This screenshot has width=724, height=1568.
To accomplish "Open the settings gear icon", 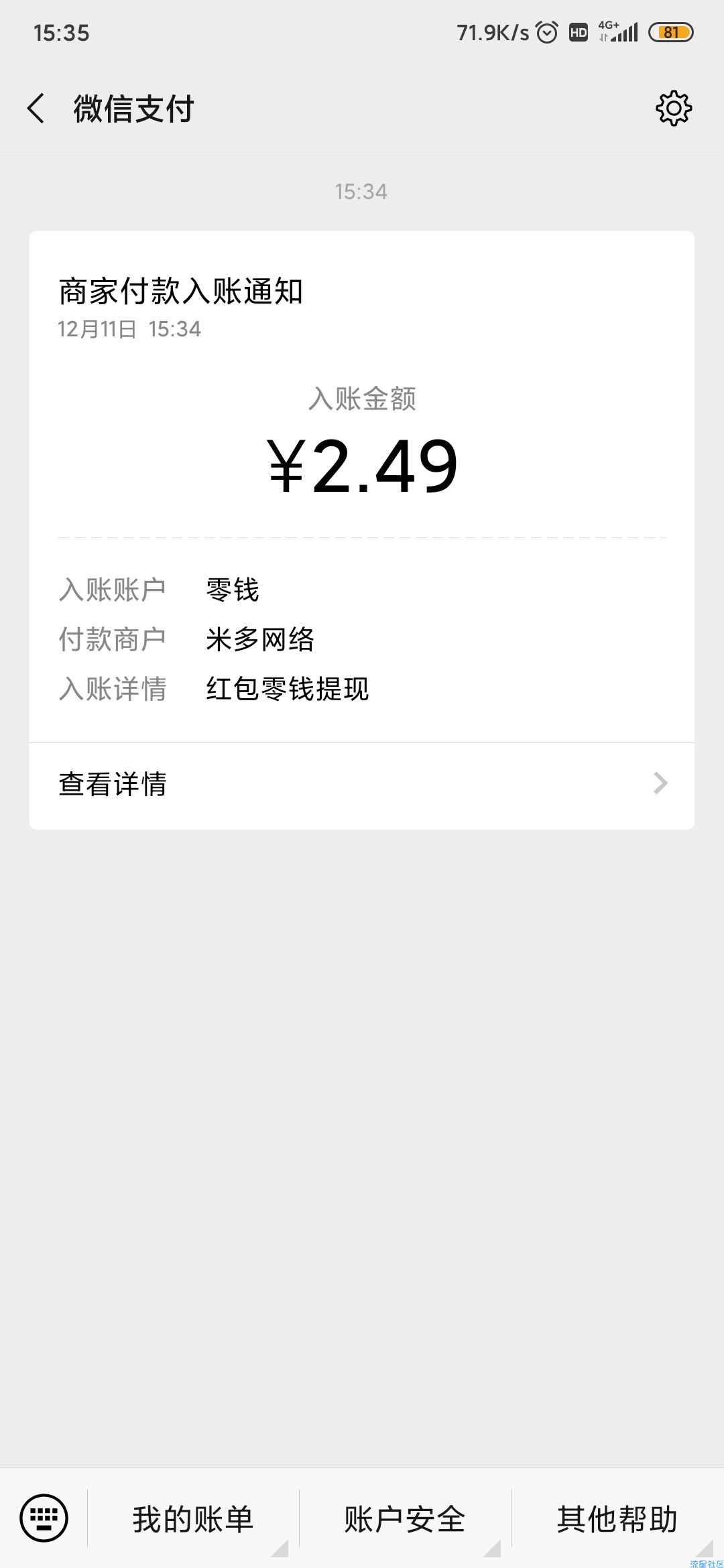I will [x=673, y=109].
